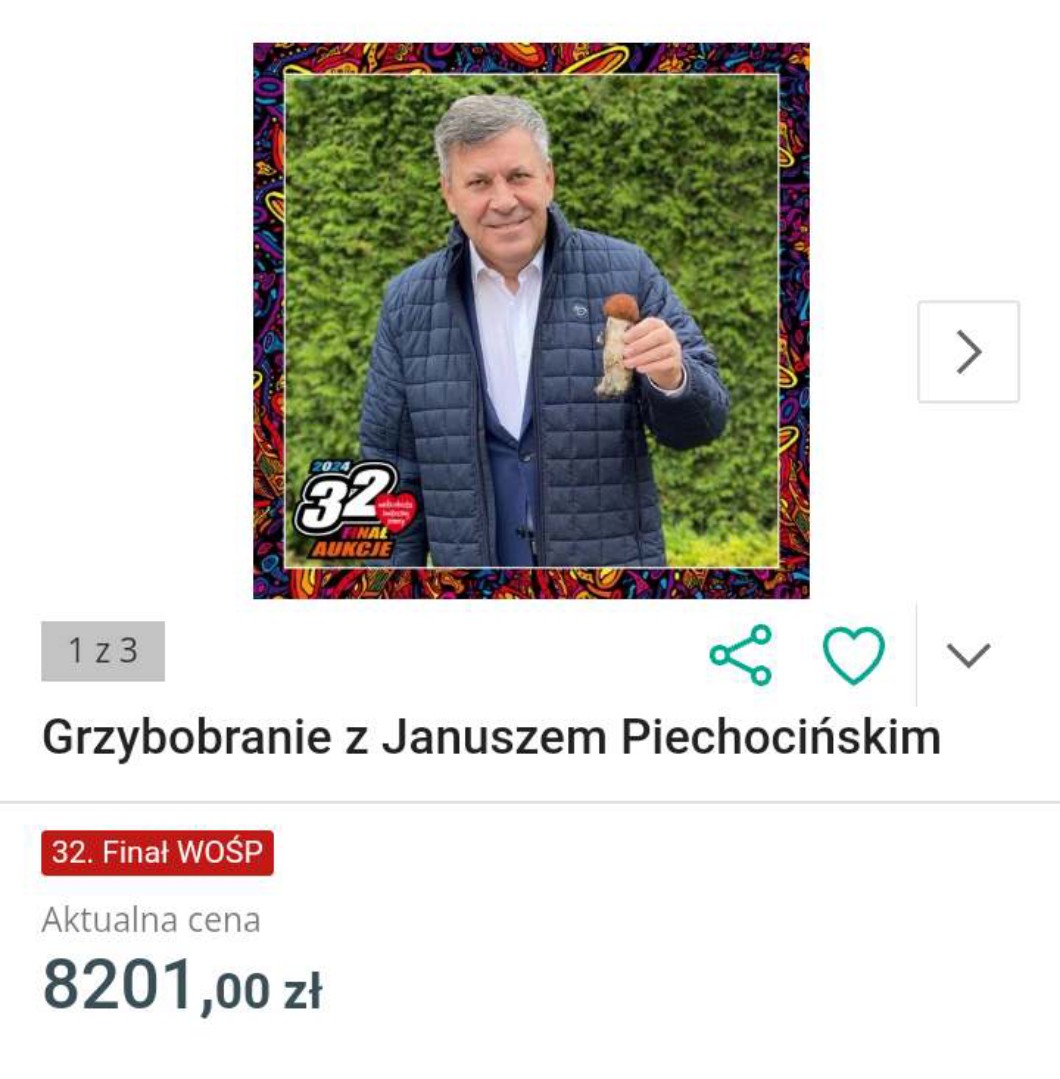
Task: Open the 32. Finał WOŚP tag
Action: pyautogui.click(x=157, y=853)
